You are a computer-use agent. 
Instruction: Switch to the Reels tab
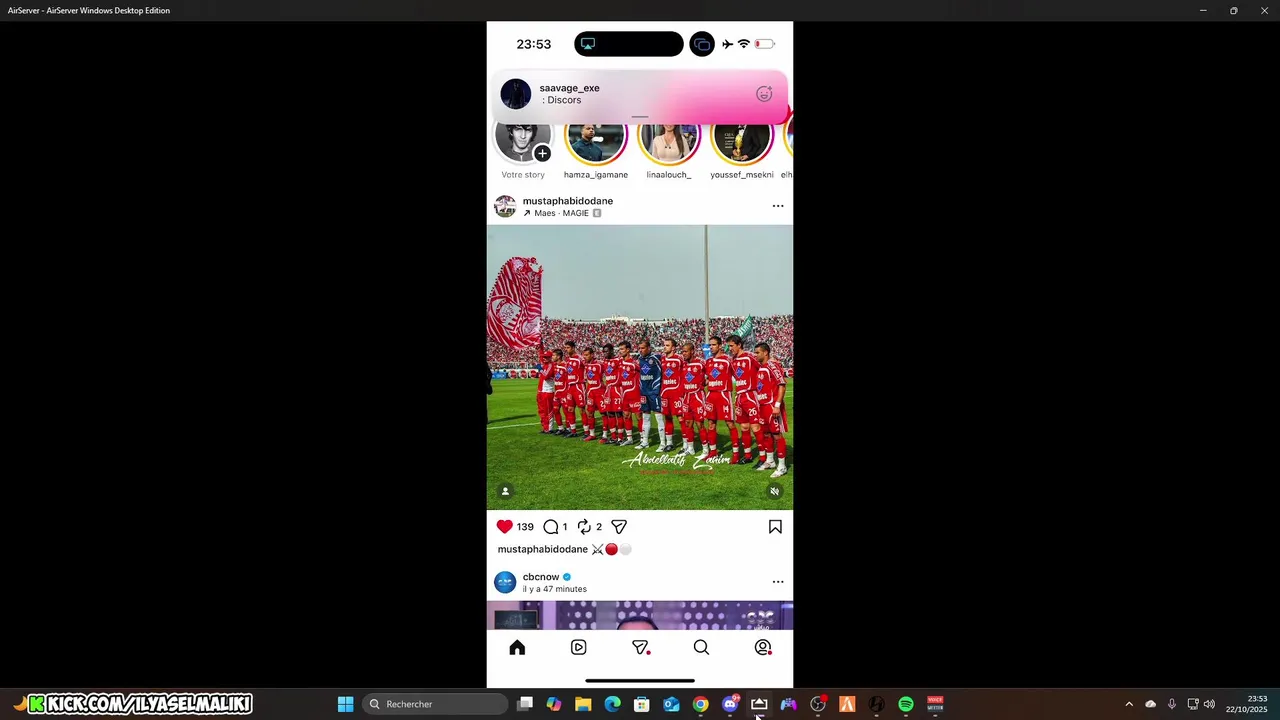pos(578,647)
